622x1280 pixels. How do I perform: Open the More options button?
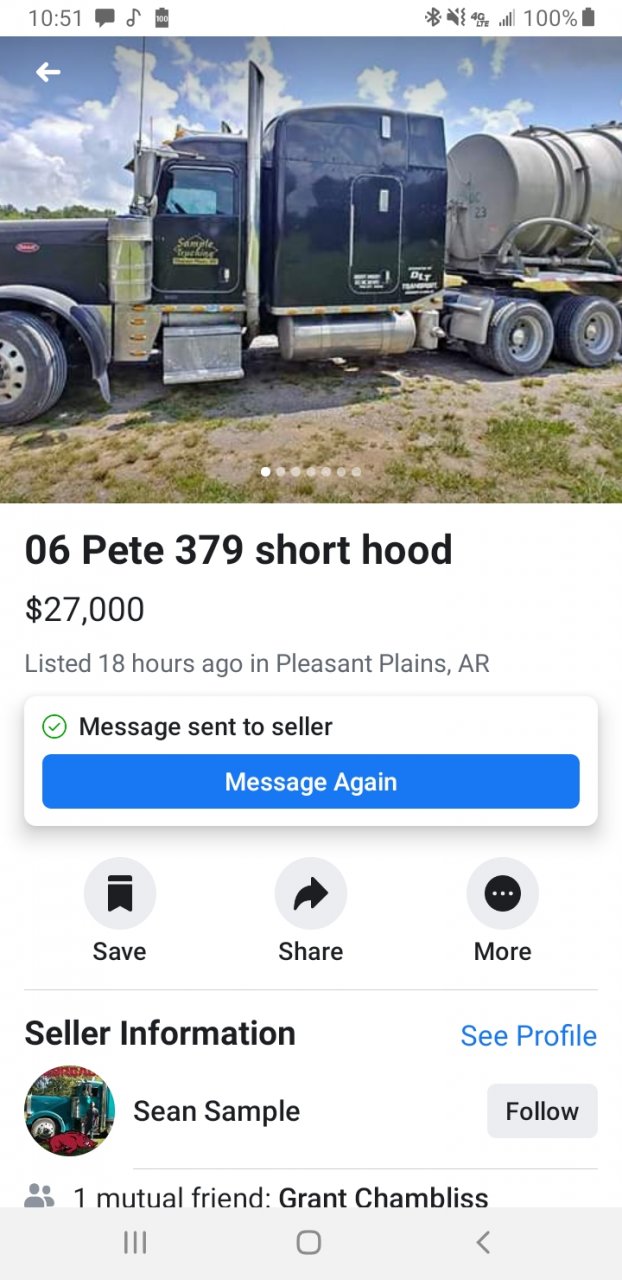[x=502, y=894]
